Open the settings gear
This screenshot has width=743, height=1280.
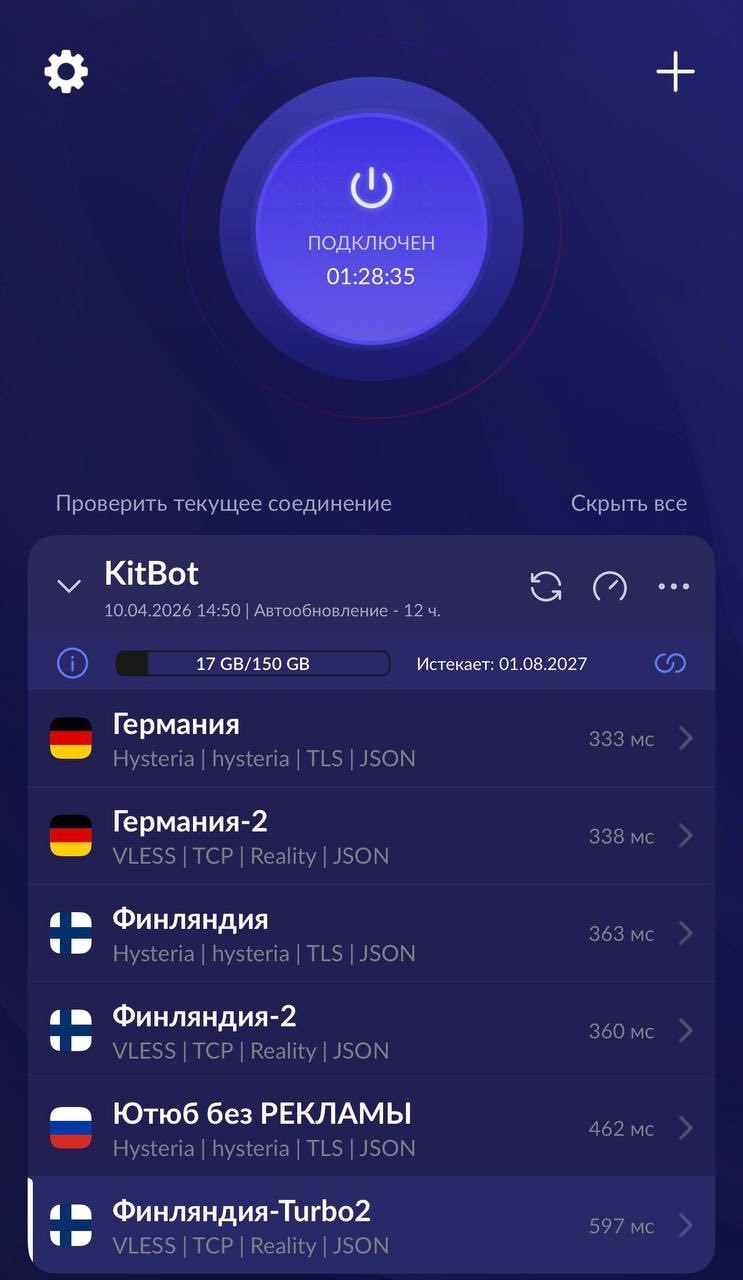(66, 72)
